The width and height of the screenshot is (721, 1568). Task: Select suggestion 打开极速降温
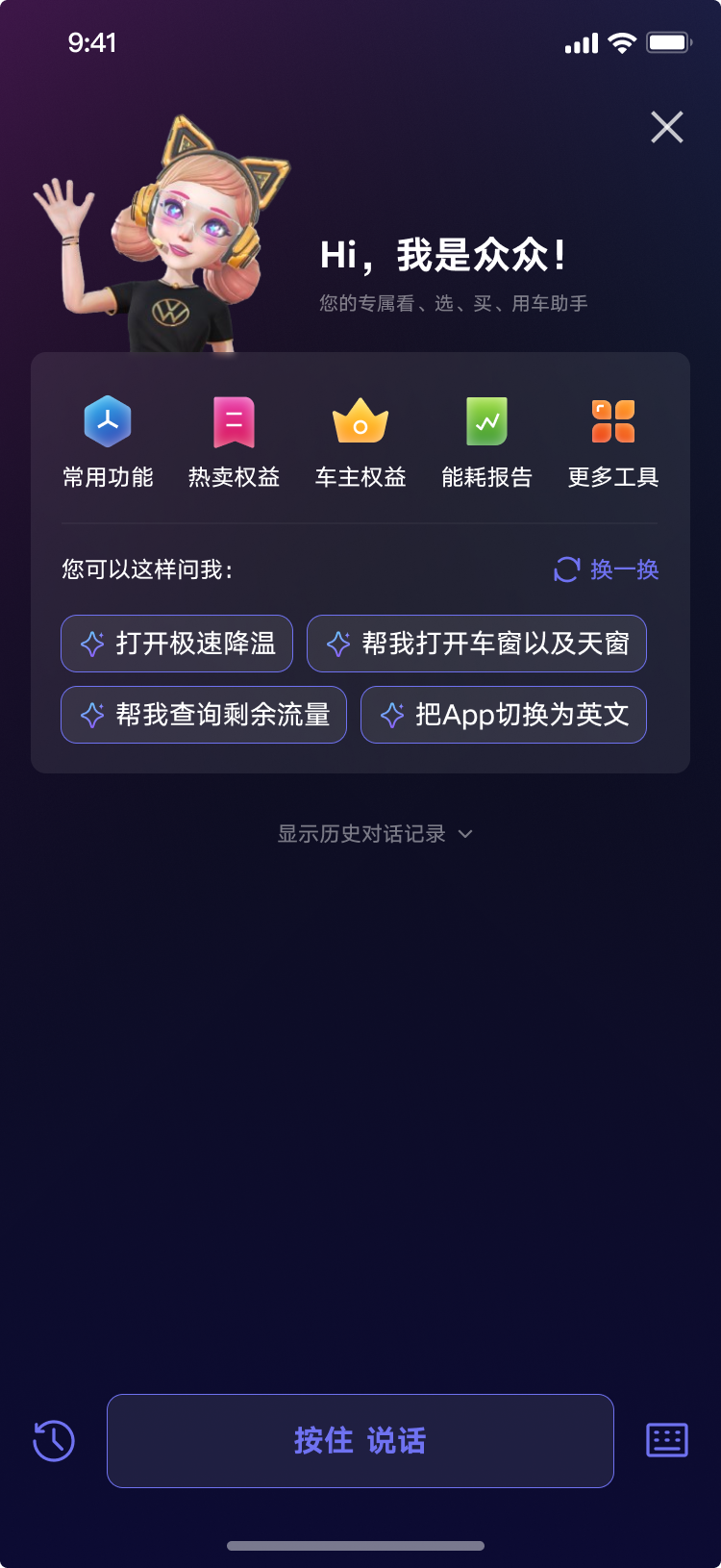click(177, 644)
